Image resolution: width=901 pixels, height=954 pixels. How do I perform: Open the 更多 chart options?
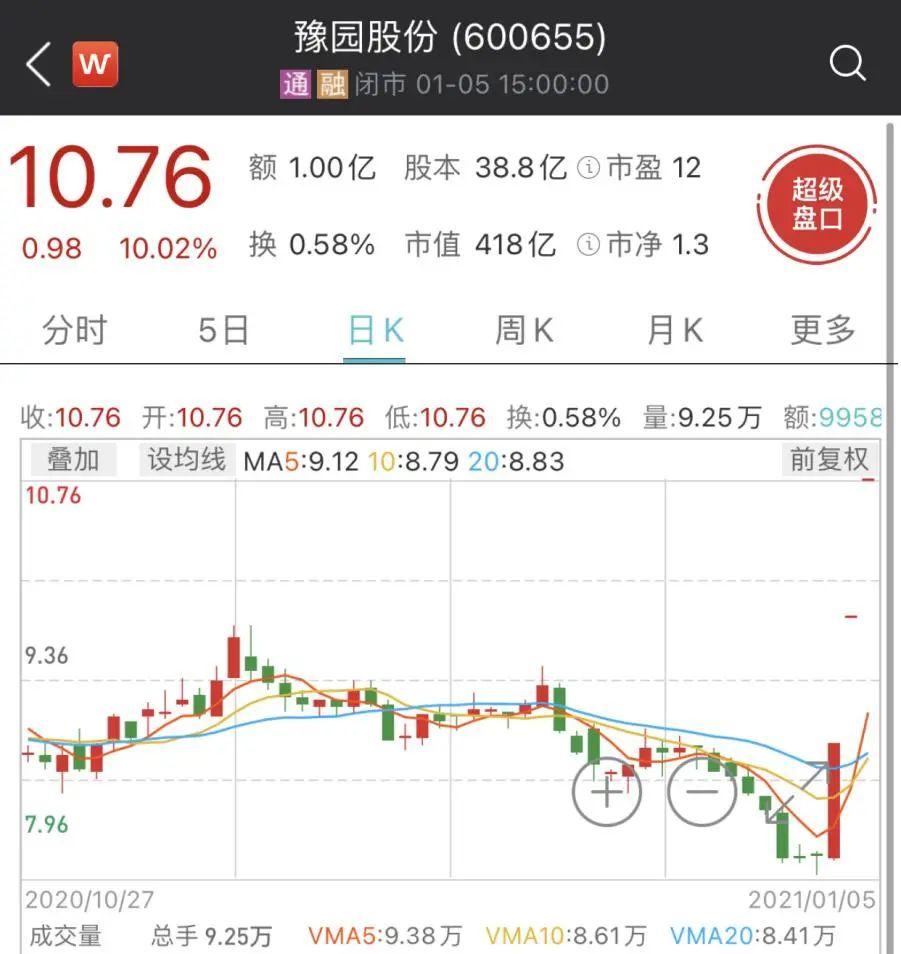(823, 331)
